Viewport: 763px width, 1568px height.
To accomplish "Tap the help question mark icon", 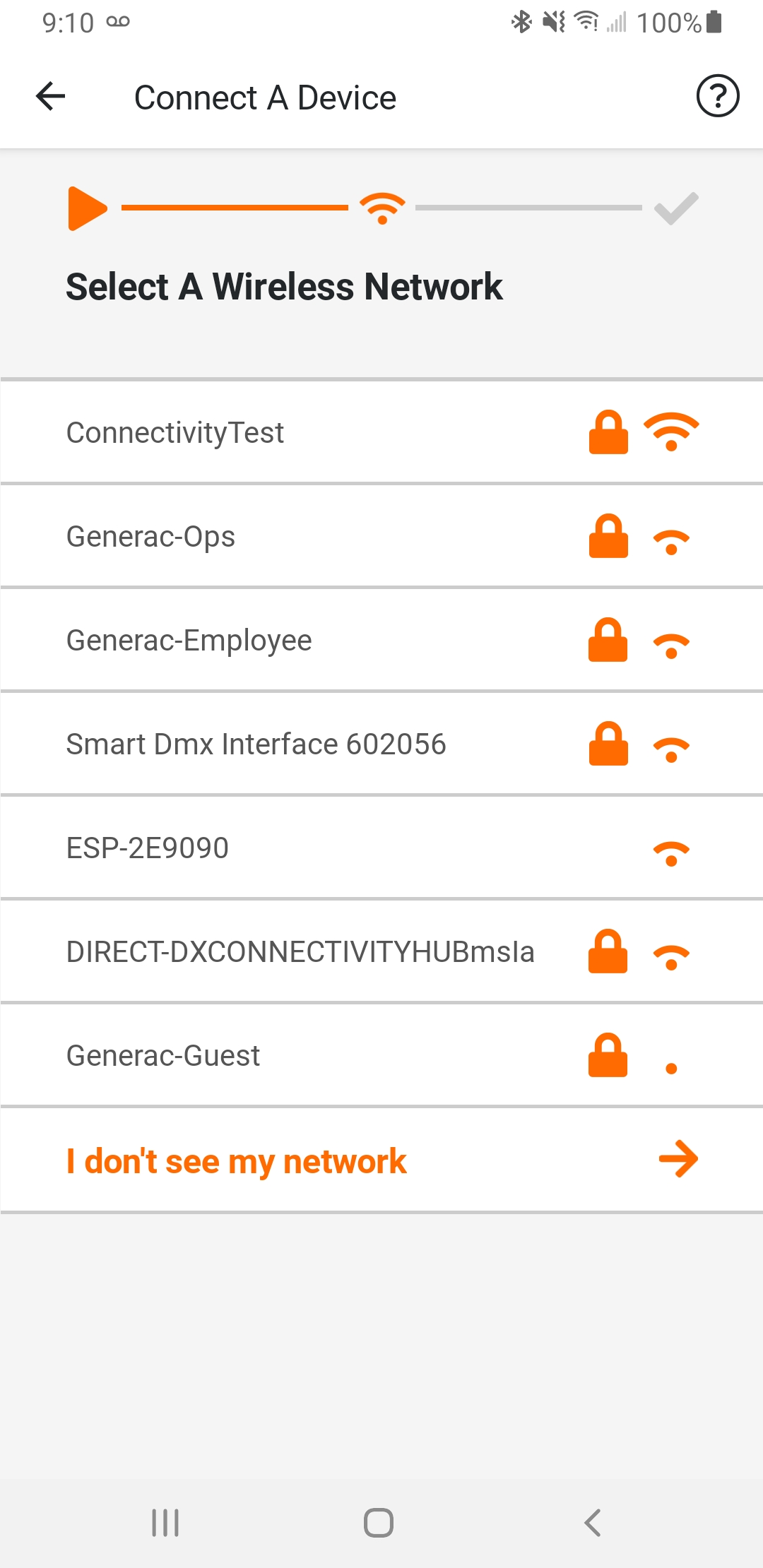I will pos(717,97).
